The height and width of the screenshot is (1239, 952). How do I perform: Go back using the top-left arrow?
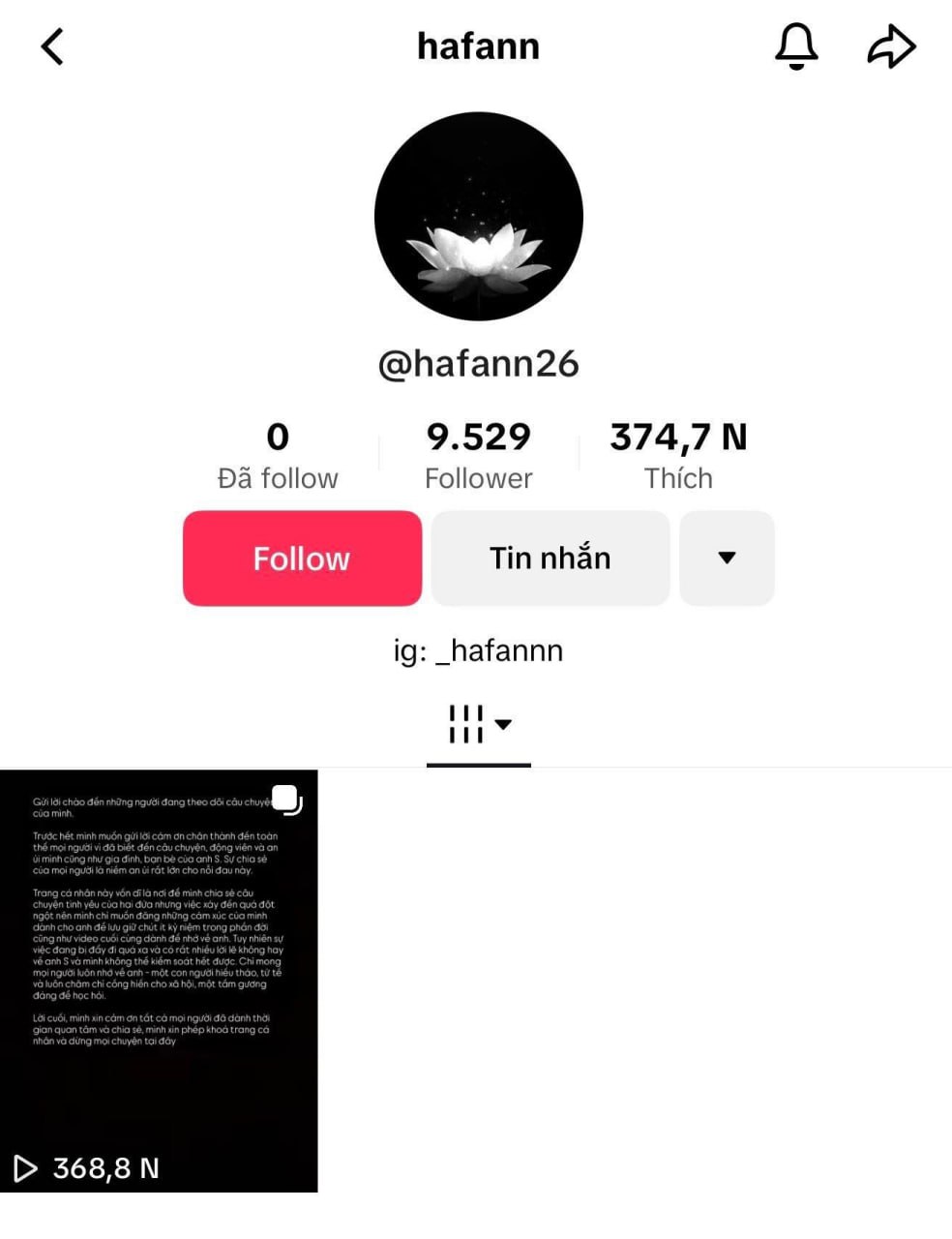click(52, 46)
